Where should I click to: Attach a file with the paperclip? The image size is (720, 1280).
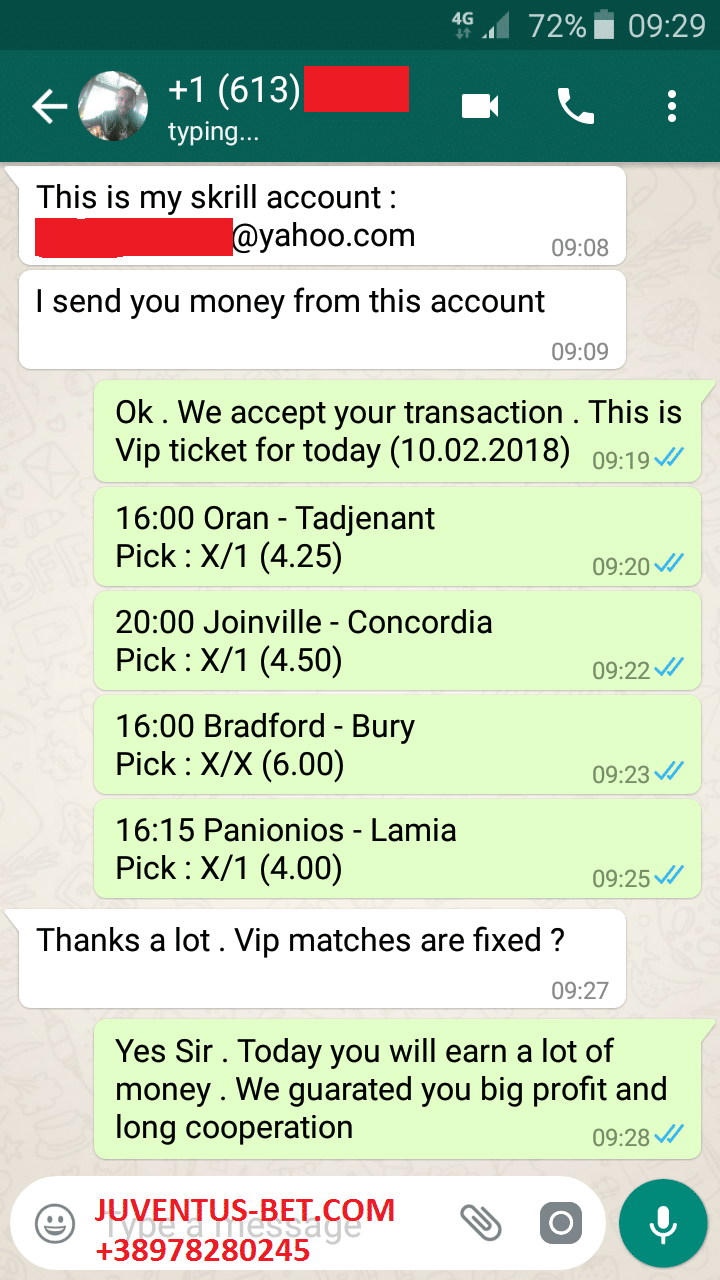480,1222
